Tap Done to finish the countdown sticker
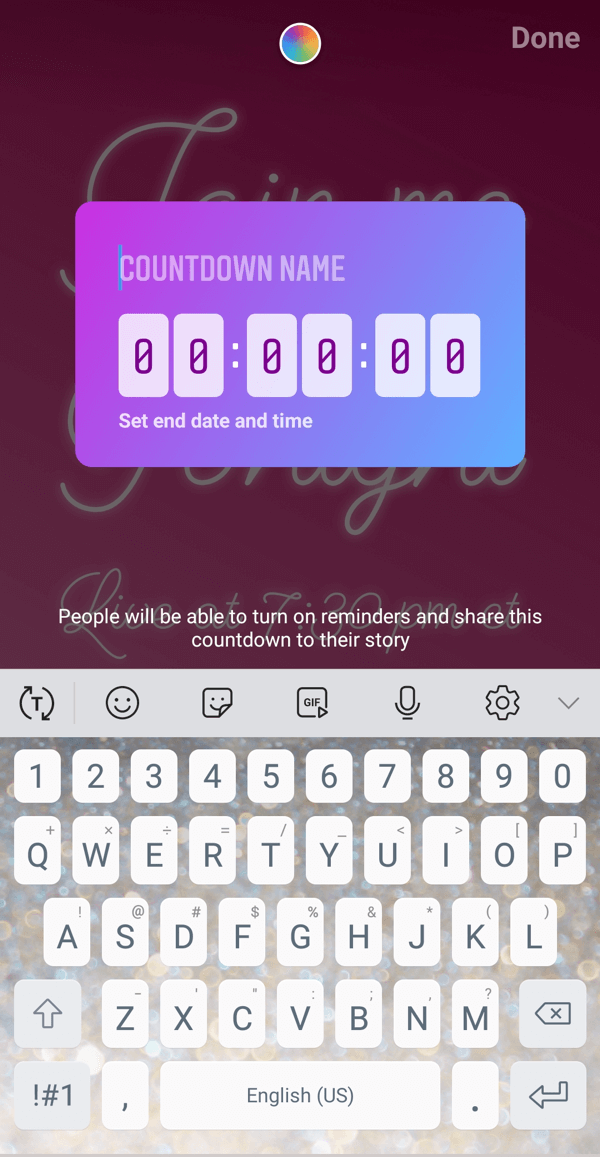600x1157 pixels. point(545,38)
